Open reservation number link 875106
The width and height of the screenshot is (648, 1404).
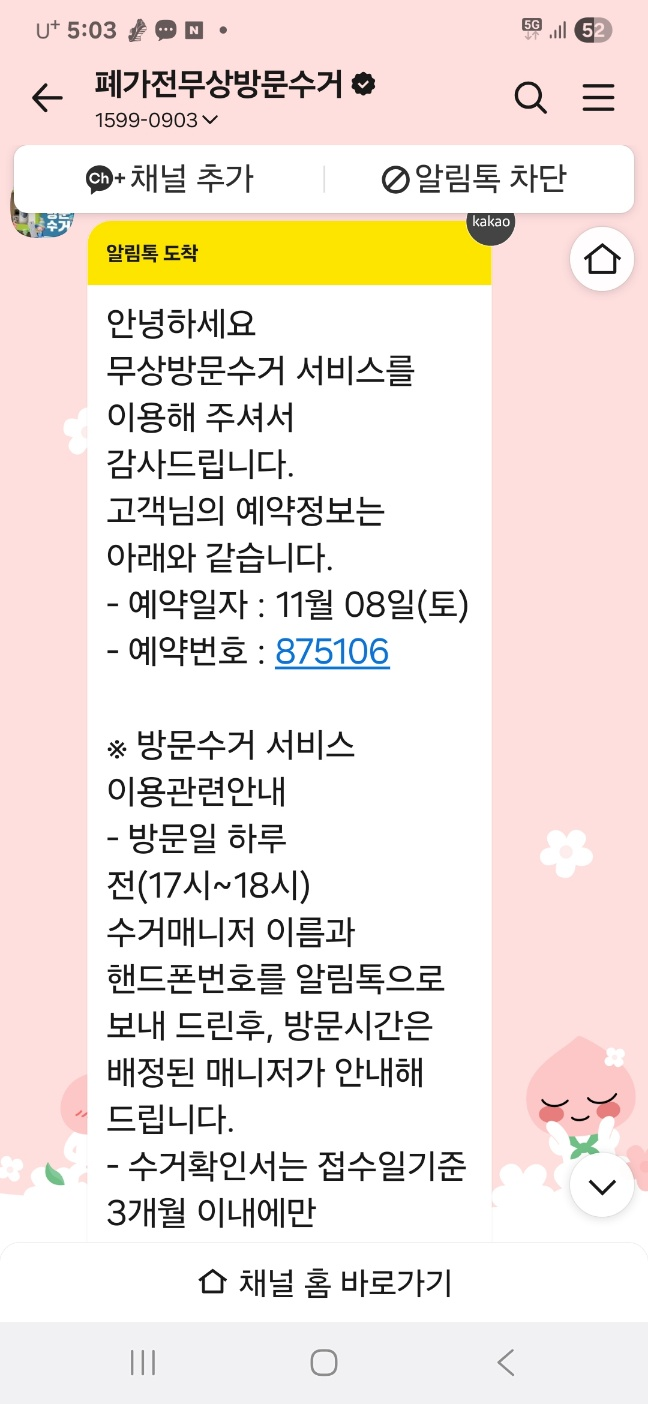[x=332, y=652]
